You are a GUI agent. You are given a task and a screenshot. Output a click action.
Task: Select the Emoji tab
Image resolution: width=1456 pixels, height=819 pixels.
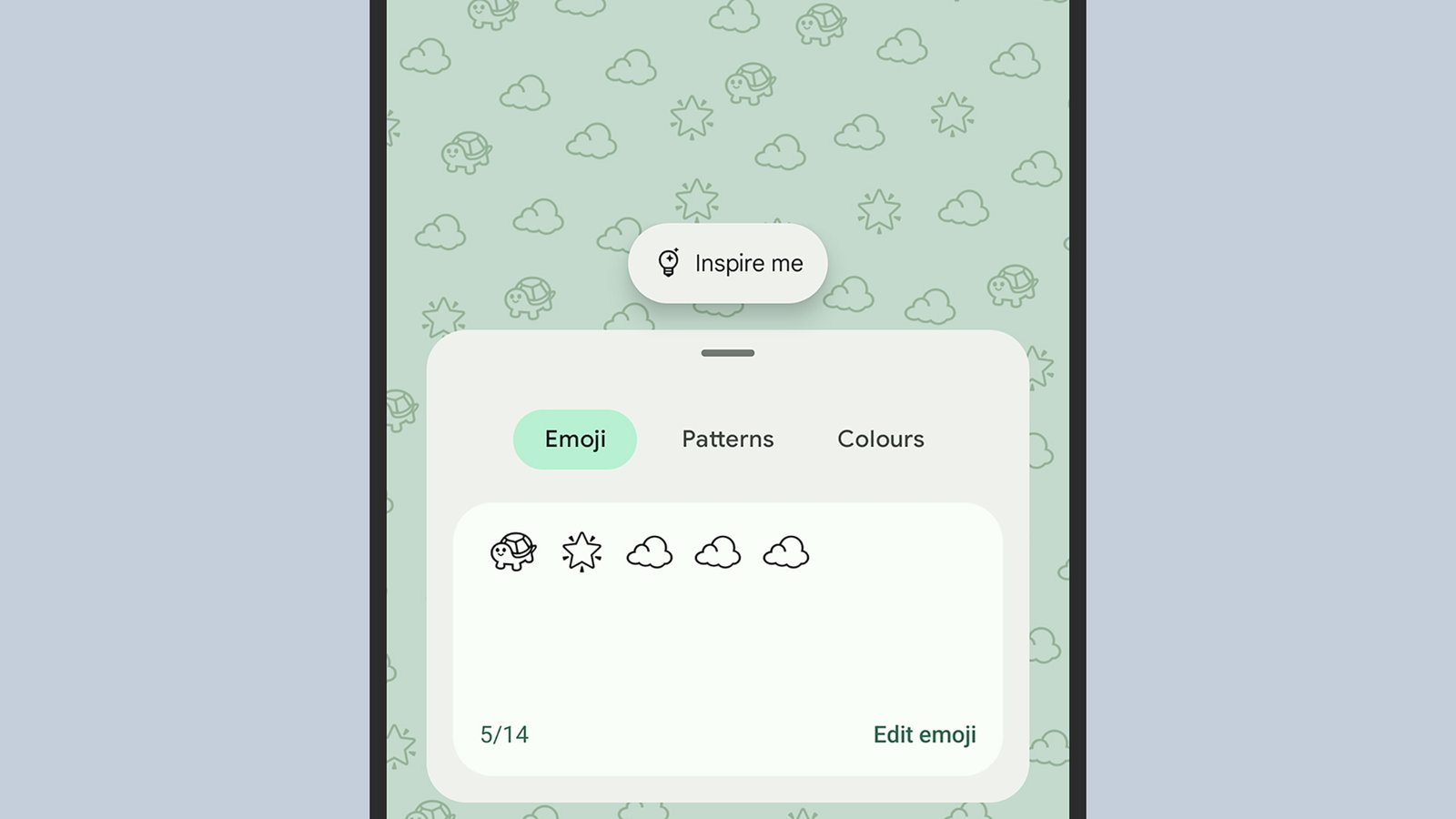pyautogui.click(x=574, y=440)
